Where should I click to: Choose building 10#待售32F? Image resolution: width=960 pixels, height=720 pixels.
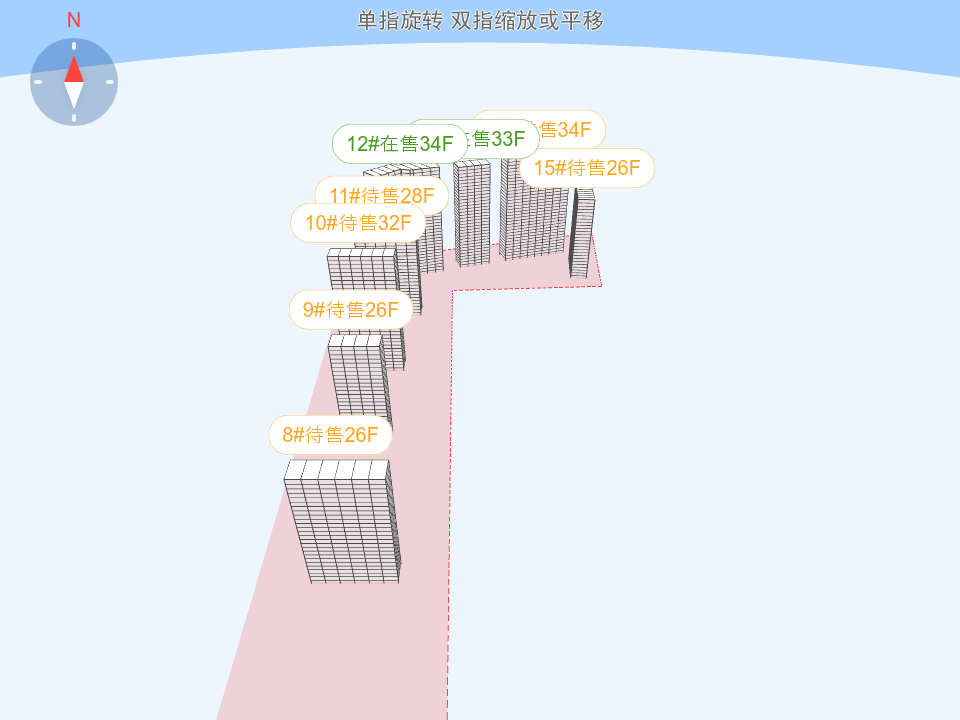click(356, 223)
